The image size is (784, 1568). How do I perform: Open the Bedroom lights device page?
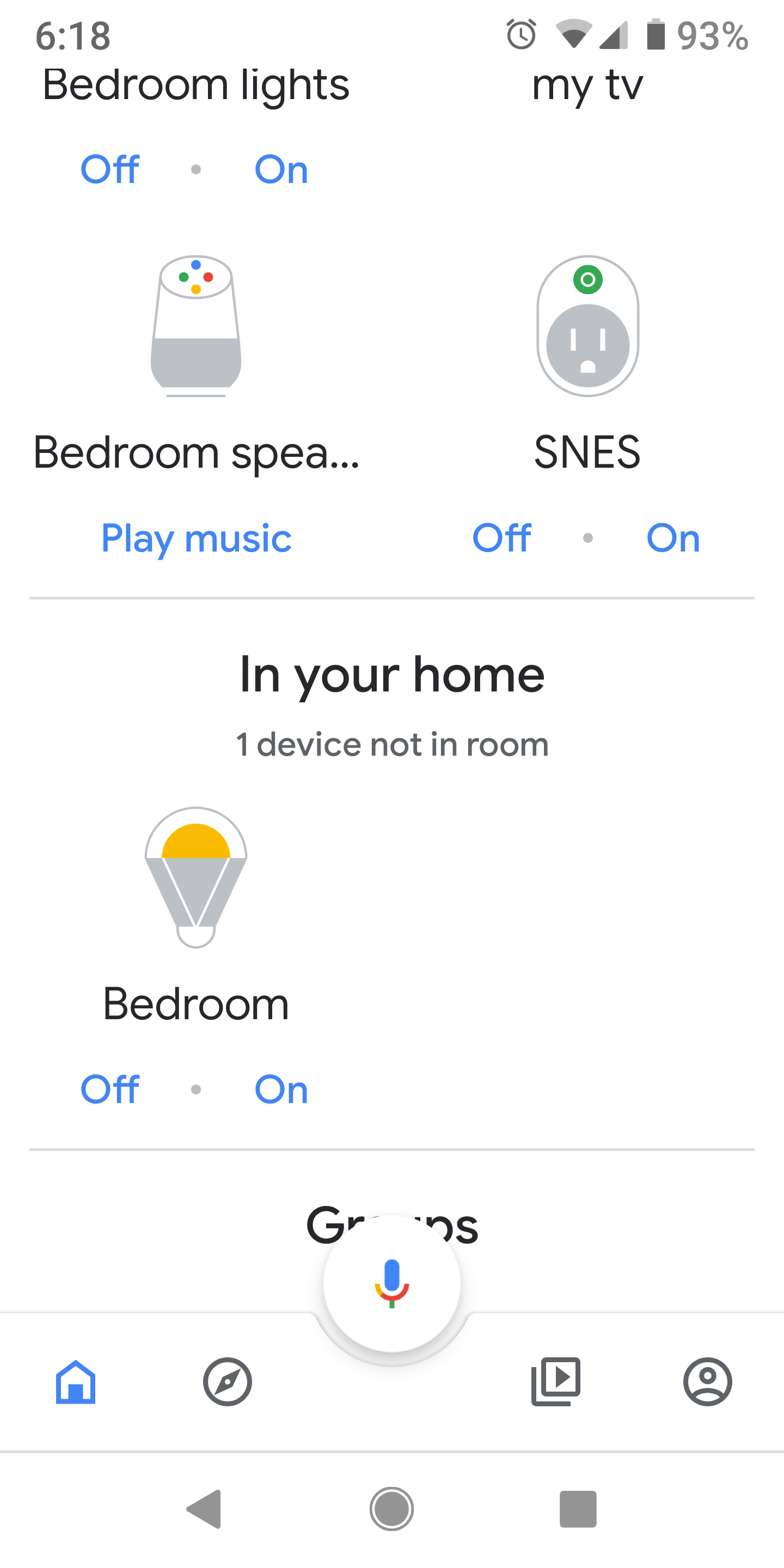click(196, 85)
